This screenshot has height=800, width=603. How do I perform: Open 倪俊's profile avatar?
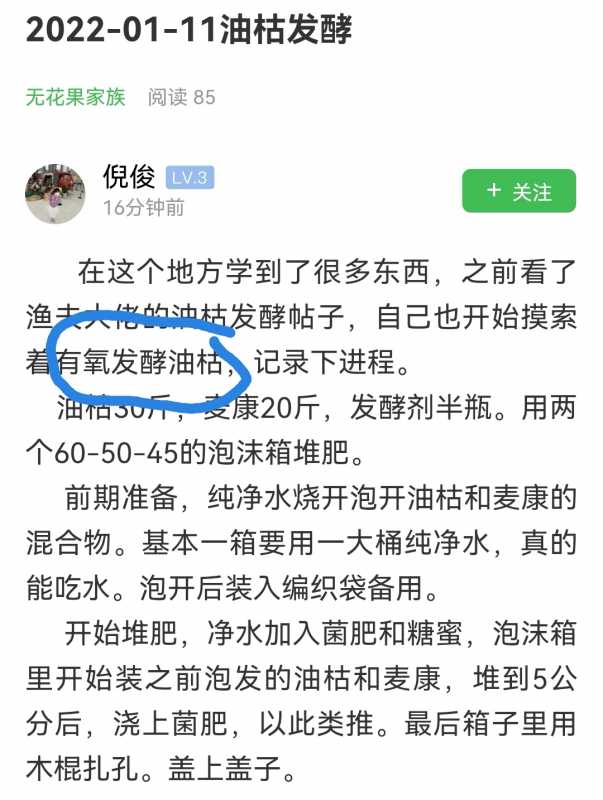[55, 192]
